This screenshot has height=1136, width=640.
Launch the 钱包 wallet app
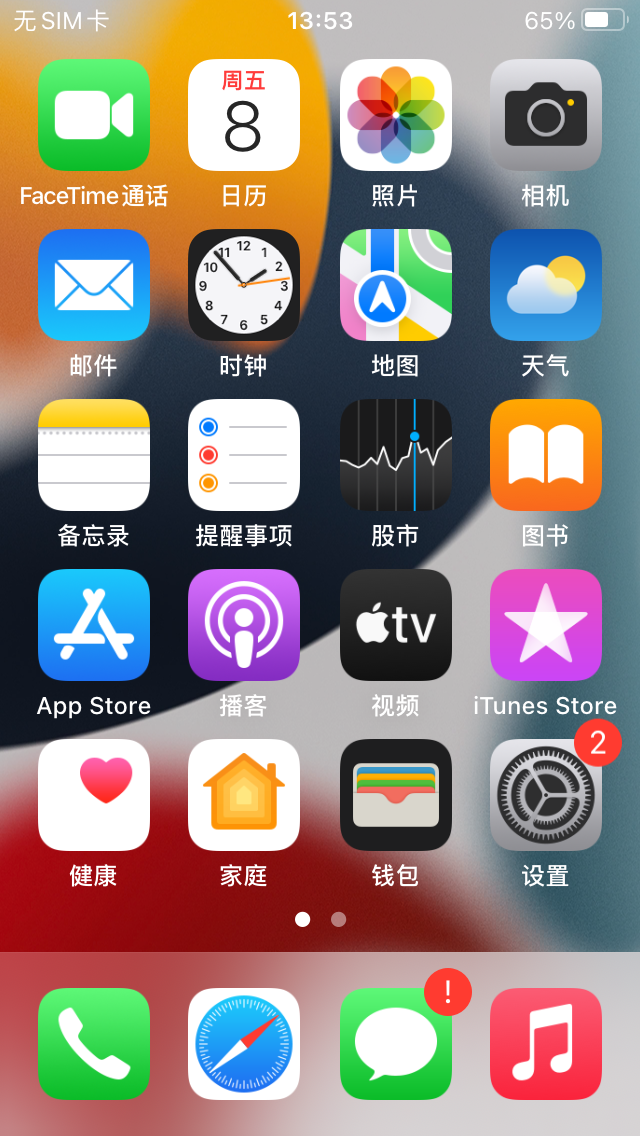395,795
